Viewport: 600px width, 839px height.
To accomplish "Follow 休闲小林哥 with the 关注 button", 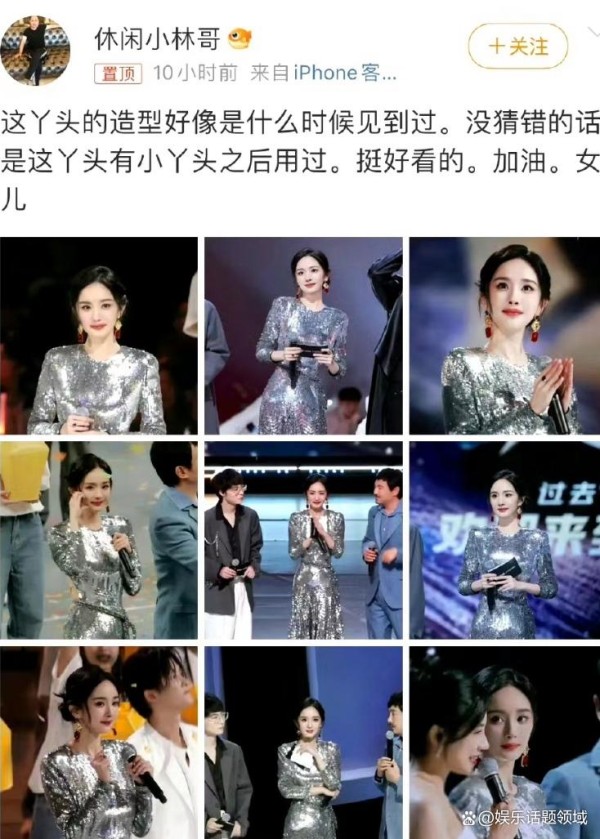I will pyautogui.click(x=518, y=46).
